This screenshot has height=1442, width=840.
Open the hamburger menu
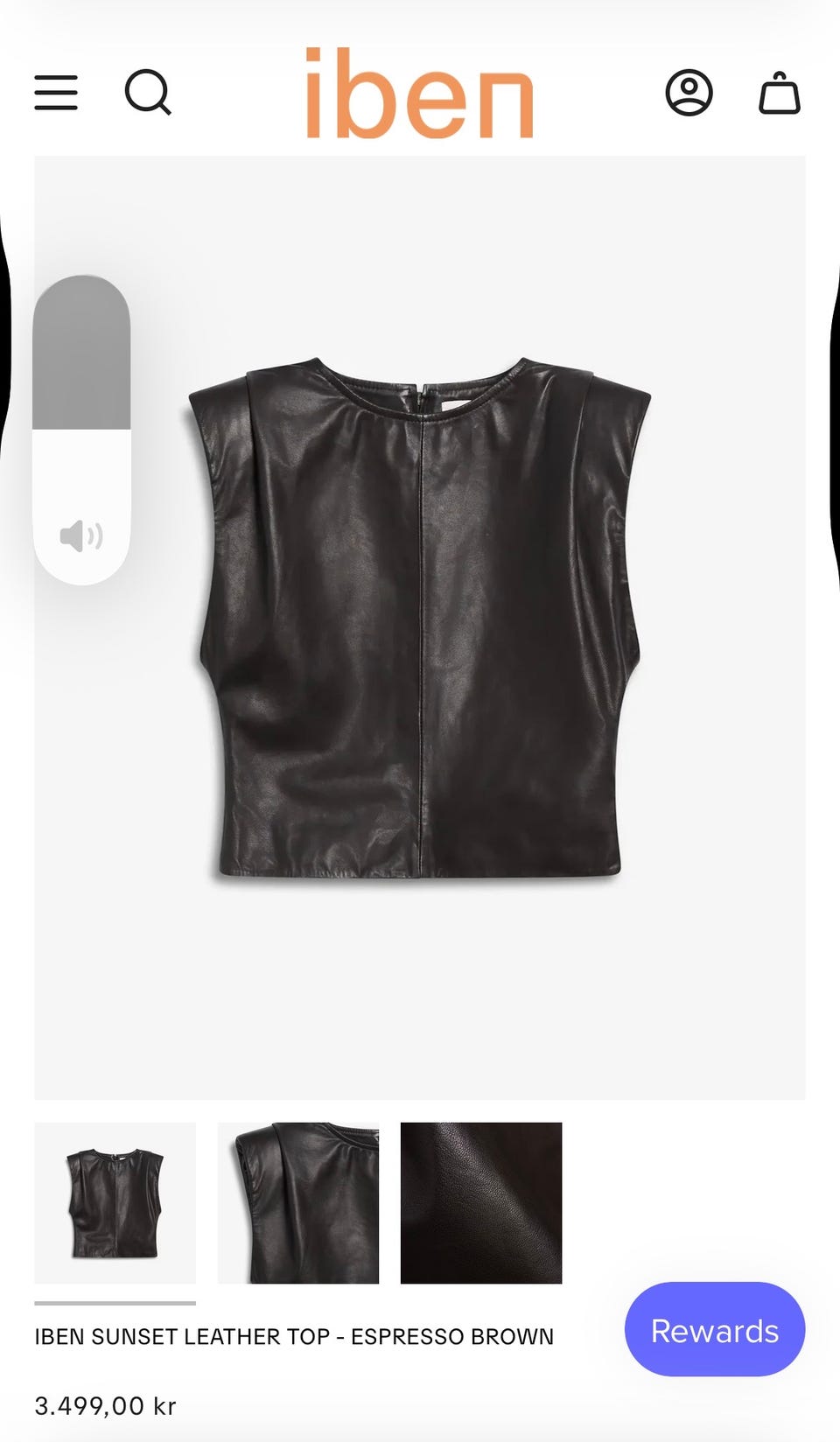(56, 93)
